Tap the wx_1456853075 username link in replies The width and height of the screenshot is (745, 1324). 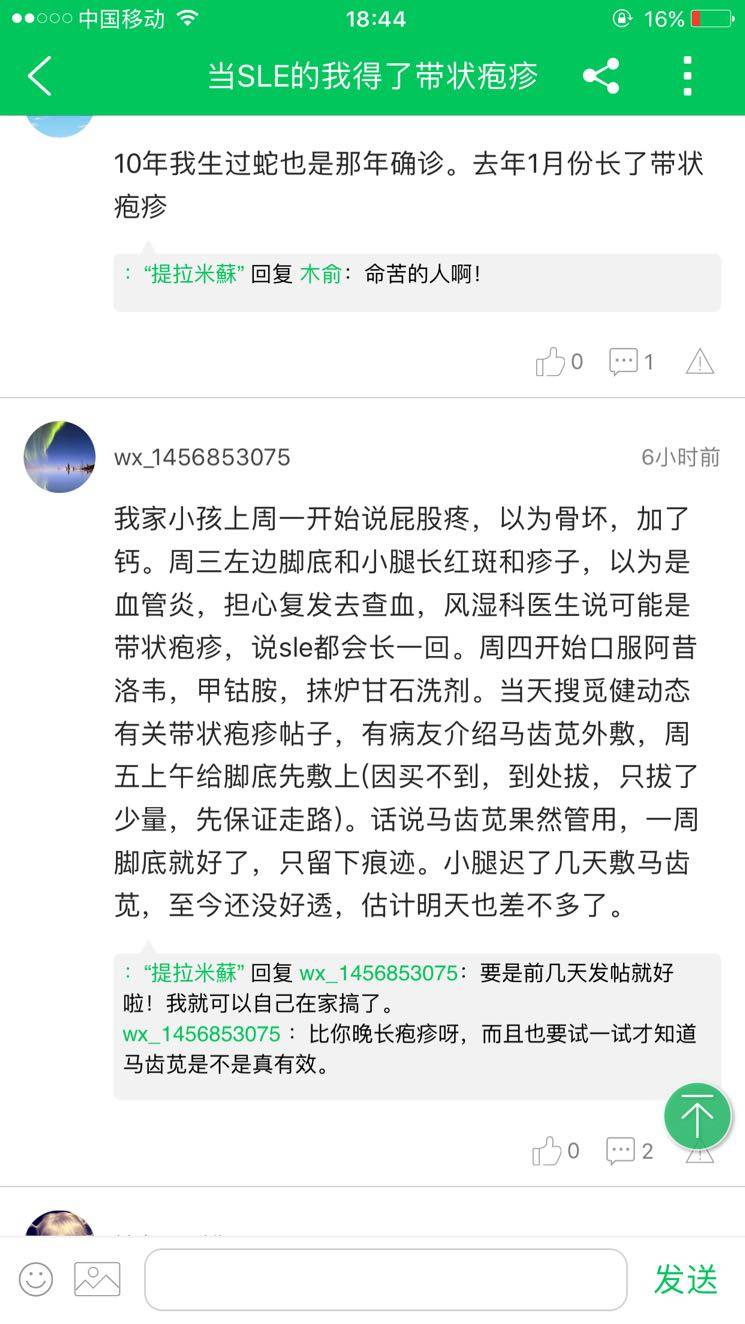point(379,972)
